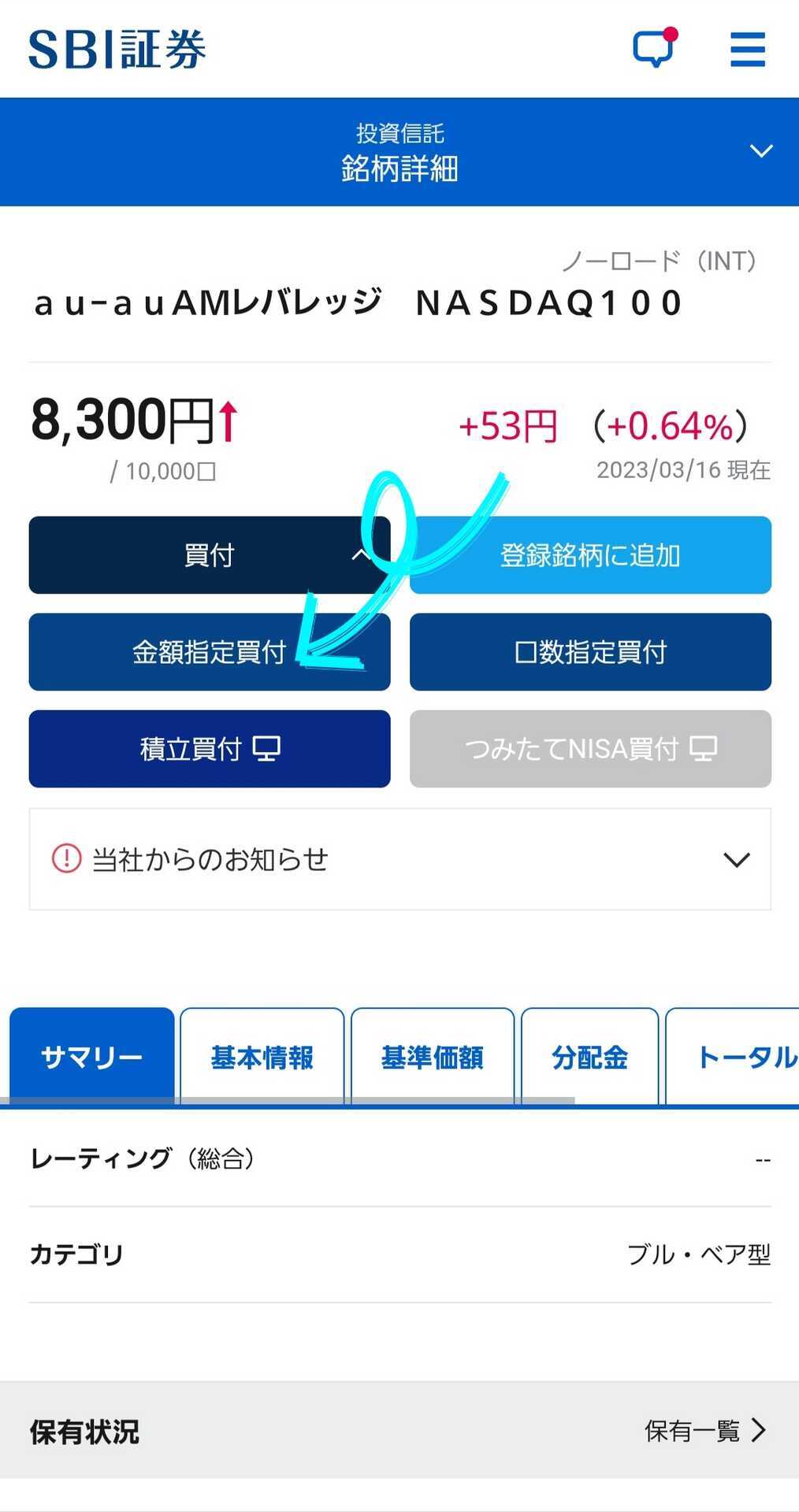799x1512 pixels.
Task: Switch to the トータル tab
Action: tap(733, 1057)
